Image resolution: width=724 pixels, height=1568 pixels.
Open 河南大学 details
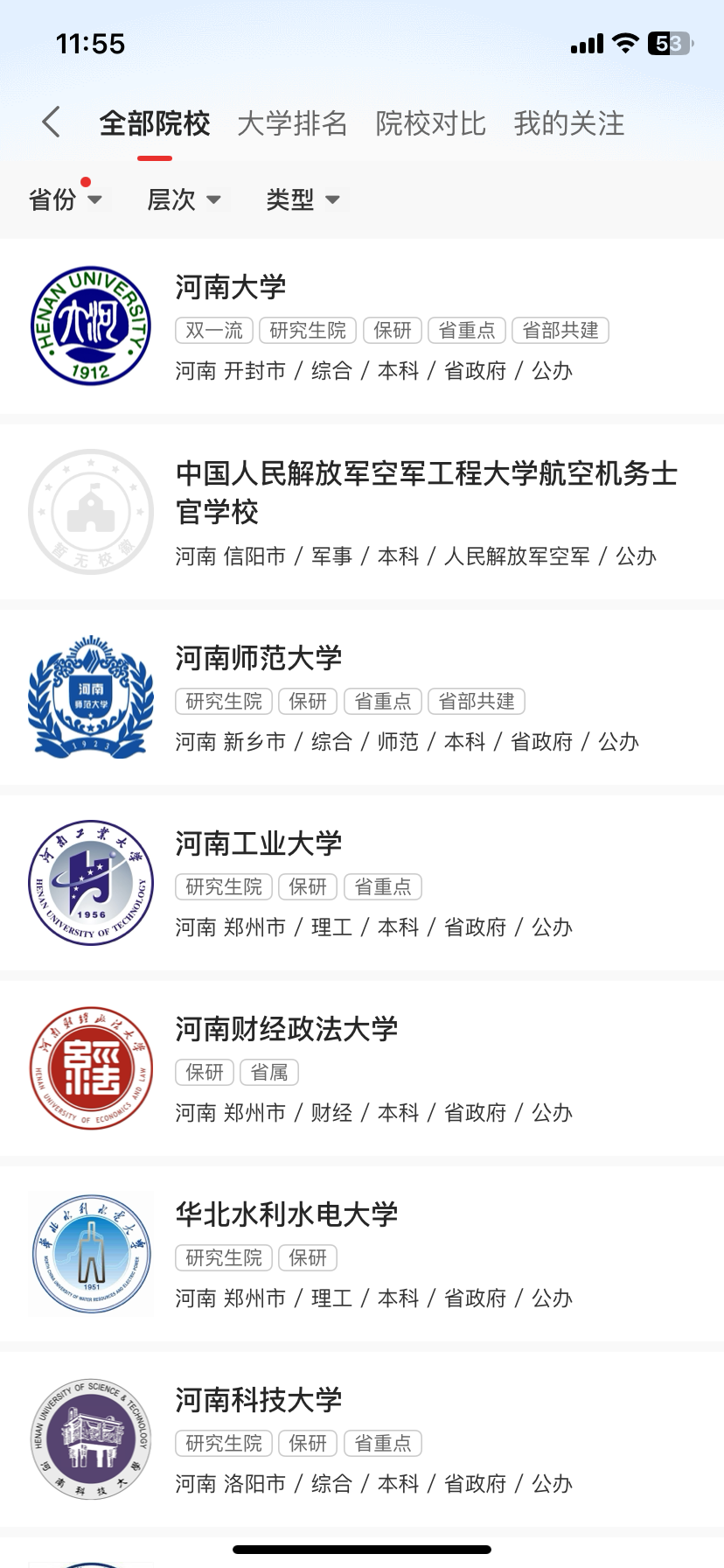tap(231, 287)
